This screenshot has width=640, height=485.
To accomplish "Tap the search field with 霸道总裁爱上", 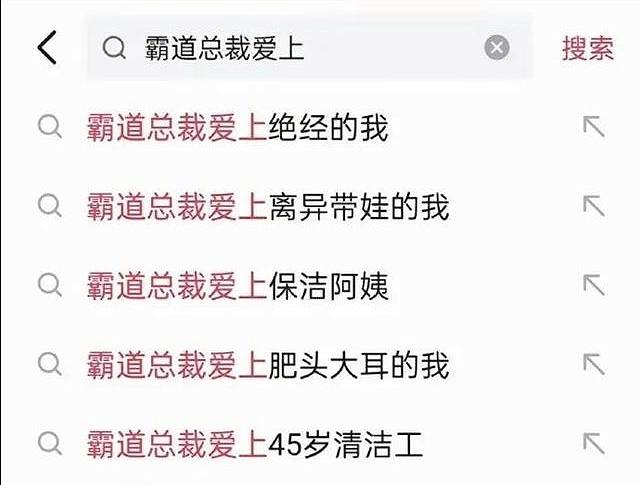I will click(x=290, y=48).
